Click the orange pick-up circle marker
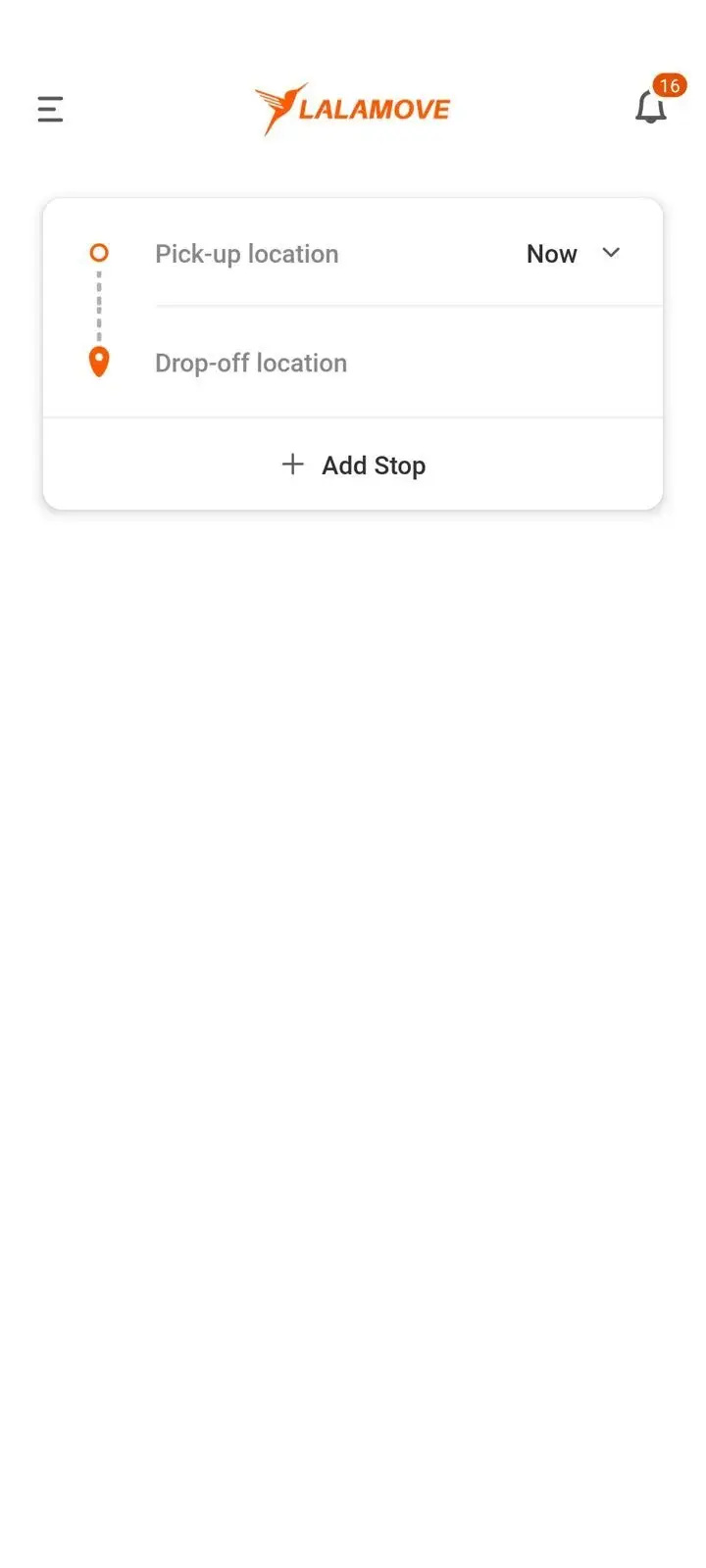 [x=98, y=253]
